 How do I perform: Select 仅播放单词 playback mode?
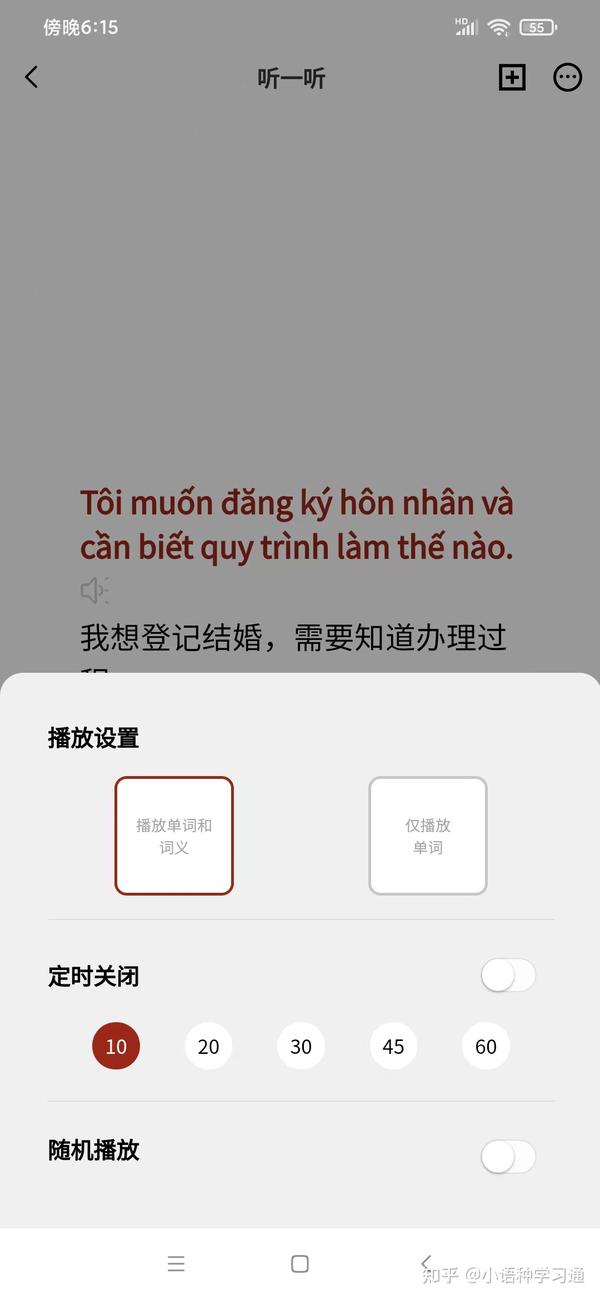428,836
